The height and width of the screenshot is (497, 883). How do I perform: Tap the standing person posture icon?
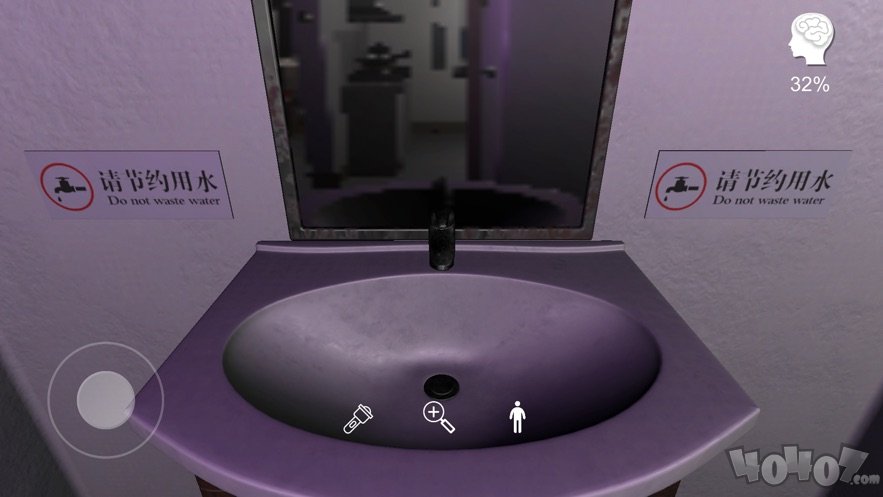pyautogui.click(x=517, y=417)
